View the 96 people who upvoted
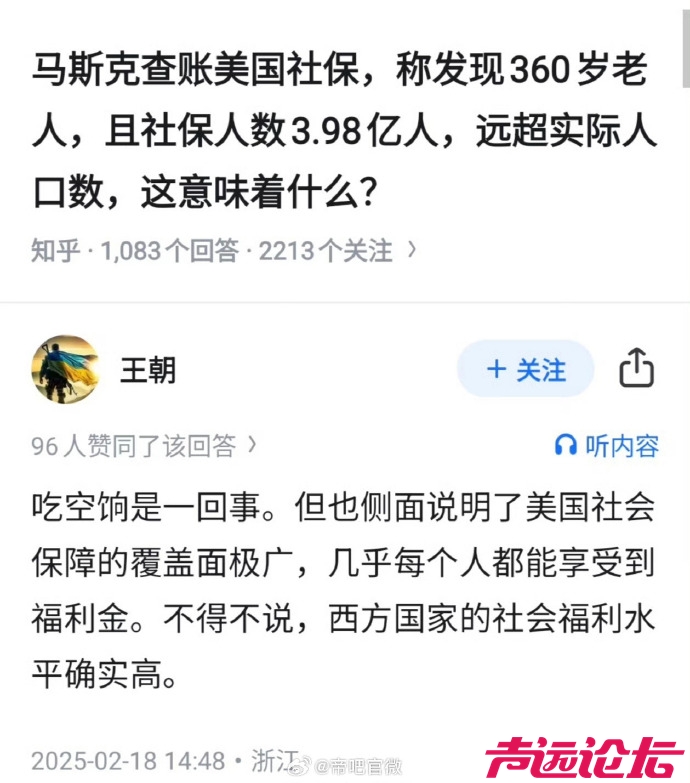Viewport: 690px width, 783px height. tap(144, 445)
